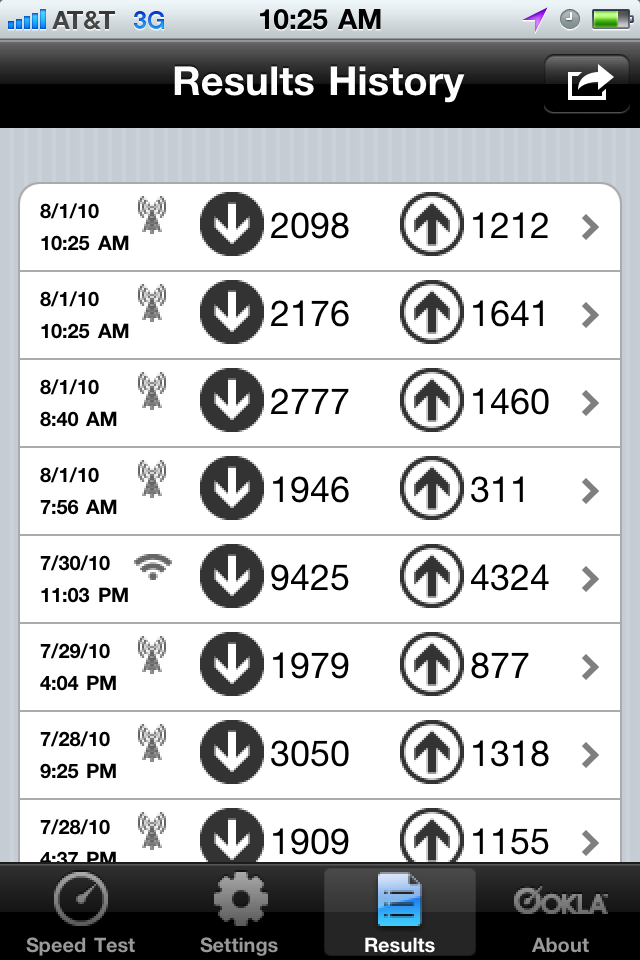Open the 7/30/10 Wi-Fi test result

(x=320, y=579)
